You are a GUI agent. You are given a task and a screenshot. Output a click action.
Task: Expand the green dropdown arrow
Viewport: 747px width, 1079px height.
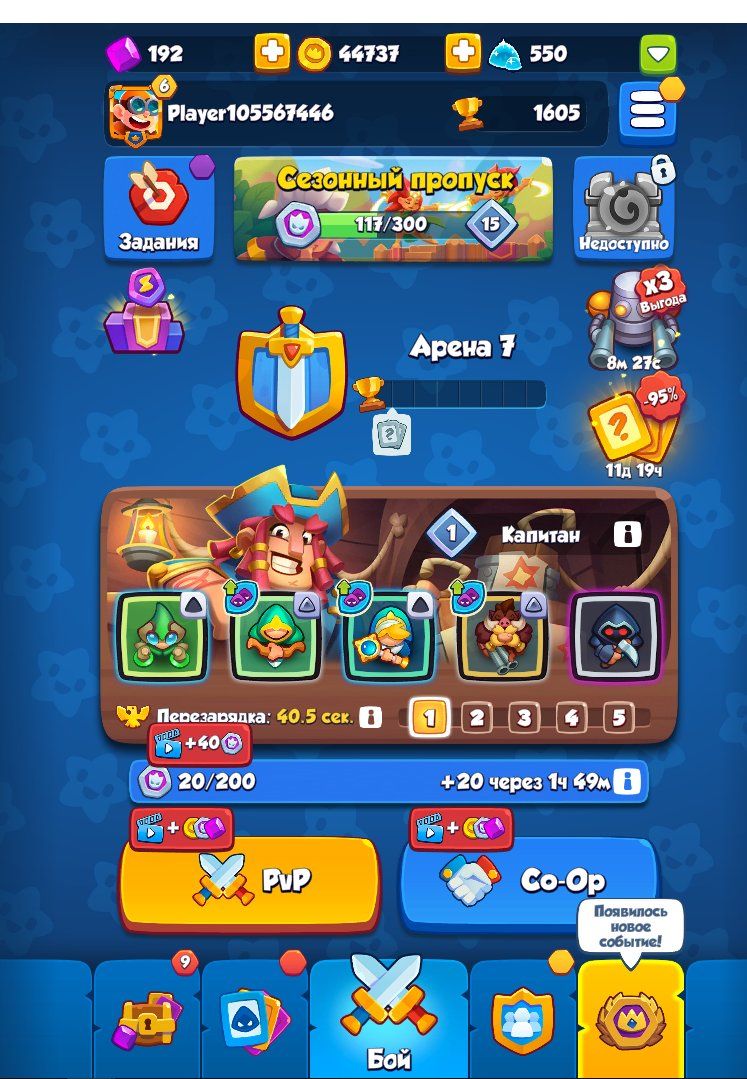658,54
